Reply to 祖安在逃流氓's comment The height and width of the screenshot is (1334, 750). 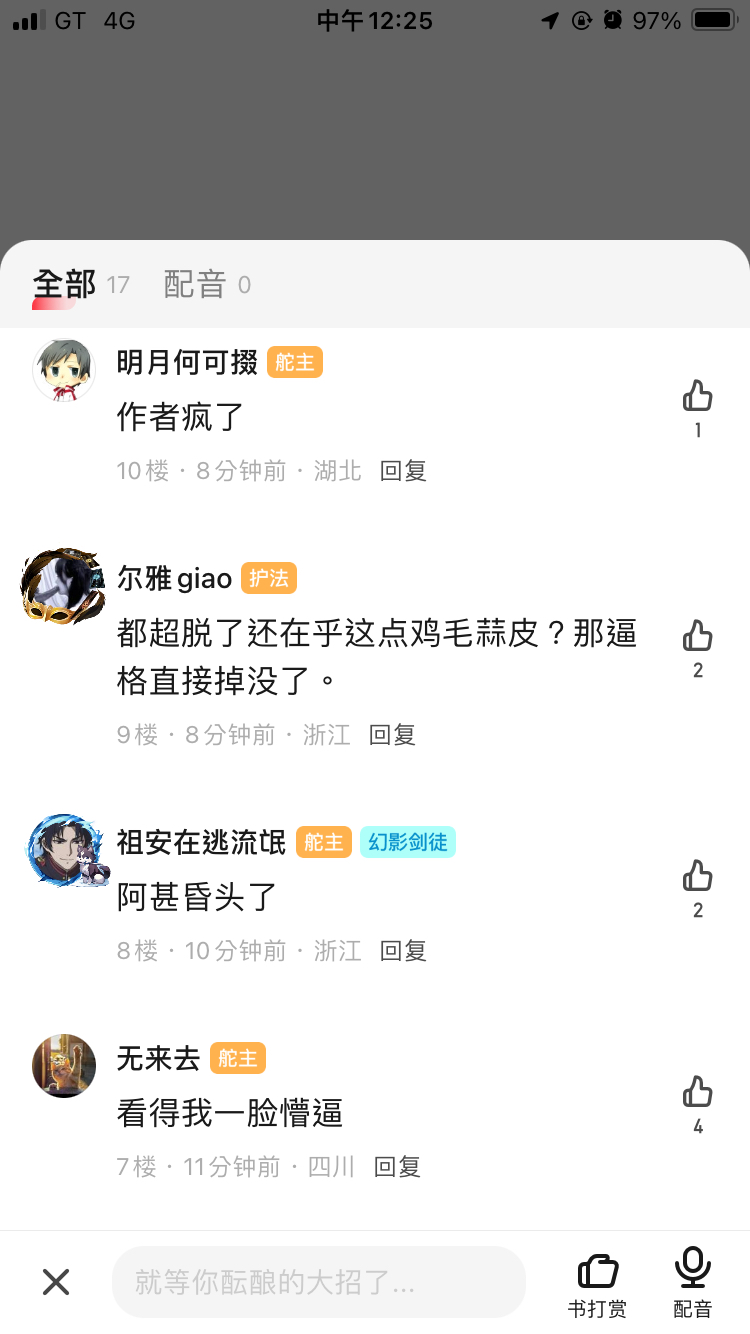point(403,950)
